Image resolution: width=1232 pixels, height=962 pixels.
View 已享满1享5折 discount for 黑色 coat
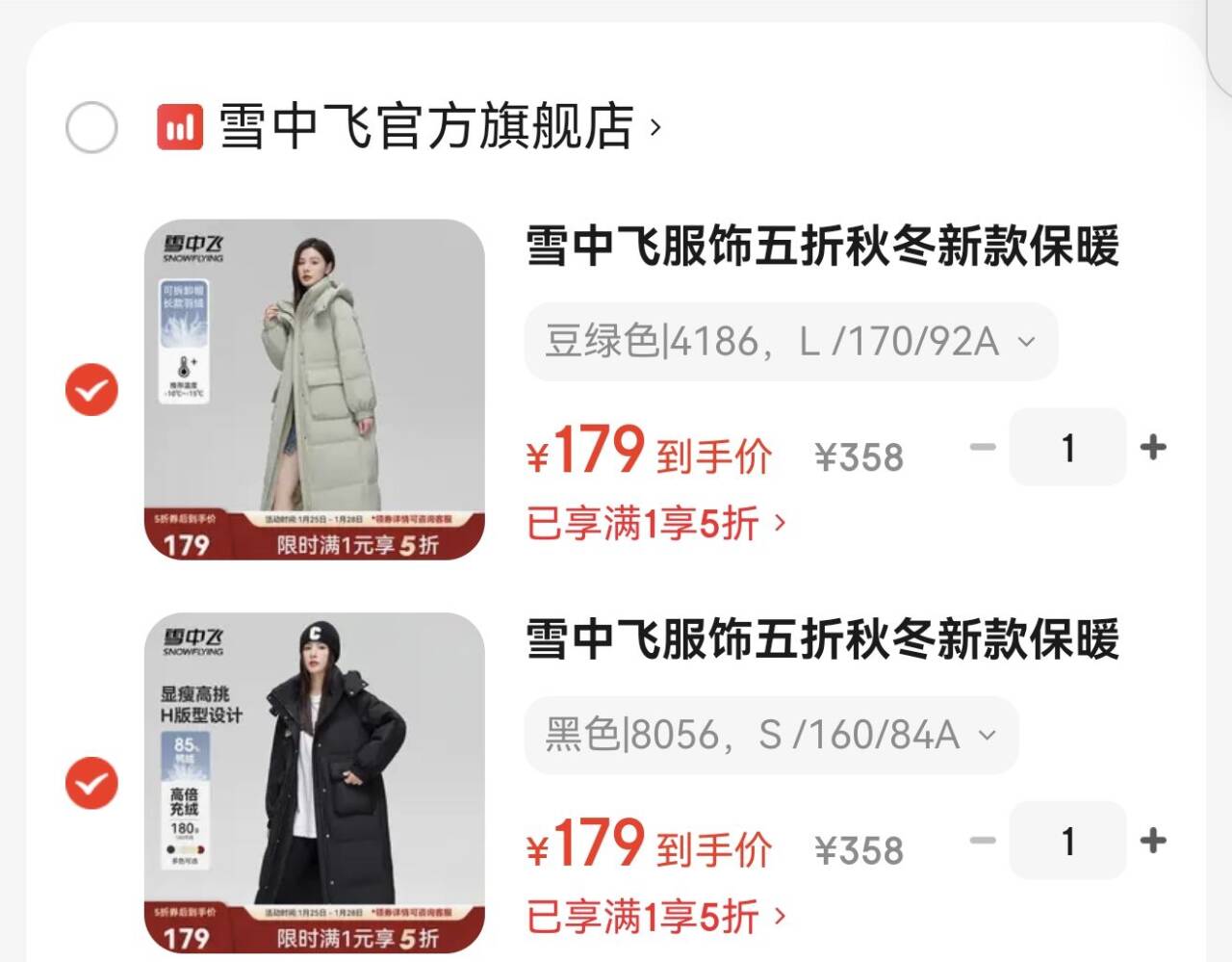656,917
